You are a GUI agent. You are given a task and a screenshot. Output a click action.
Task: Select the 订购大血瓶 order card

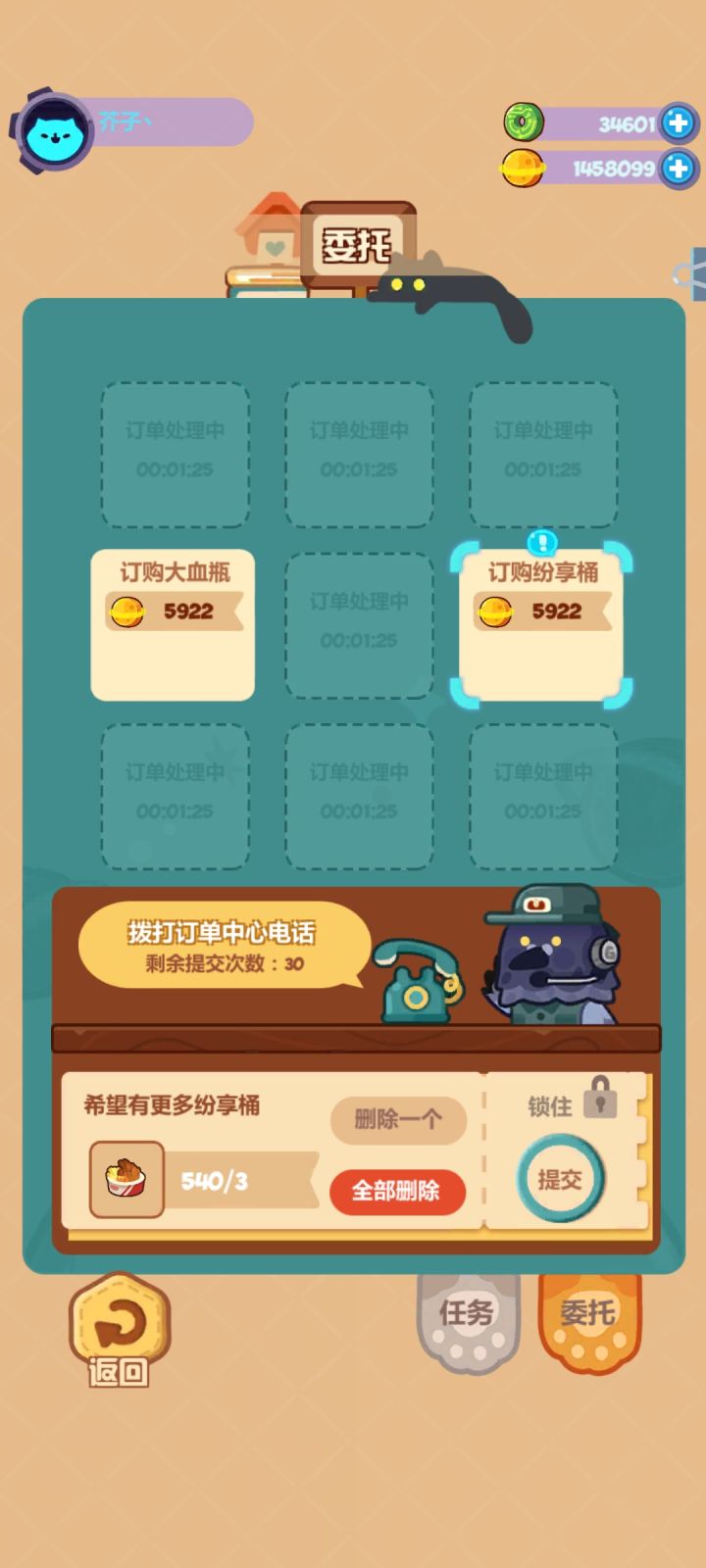[x=173, y=625]
